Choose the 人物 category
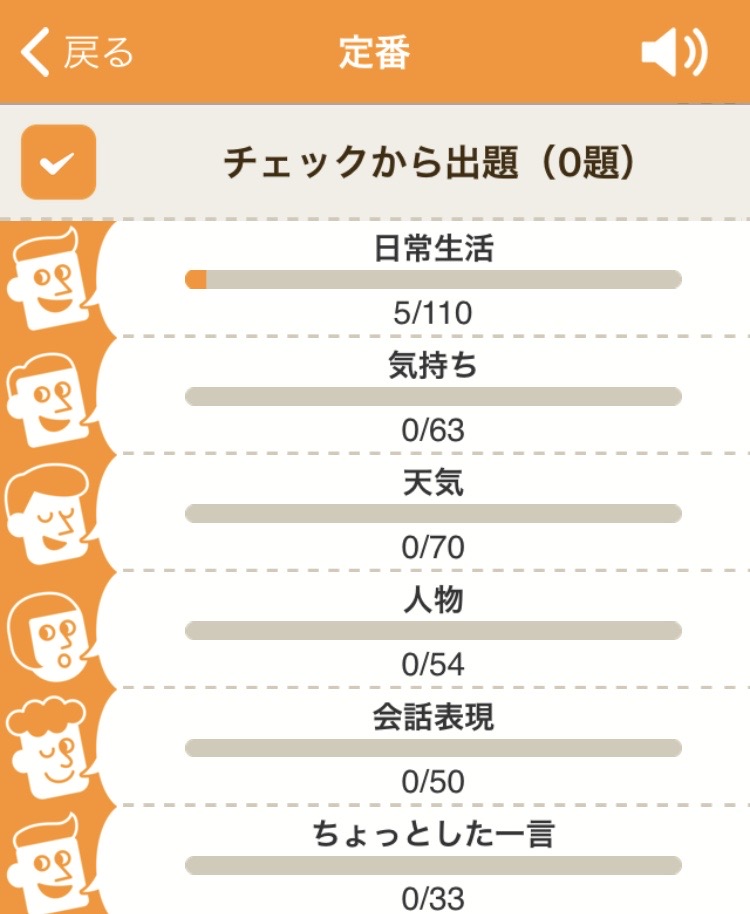 [433, 630]
